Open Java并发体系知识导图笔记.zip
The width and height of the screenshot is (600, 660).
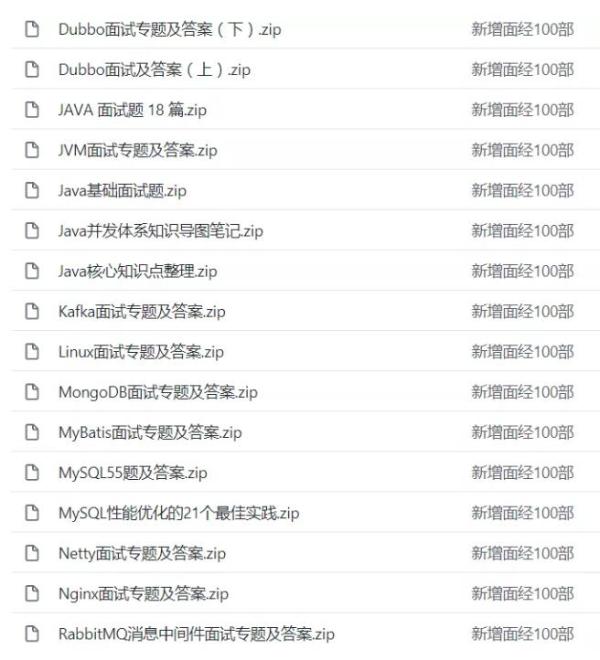pyautogui.click(x=160, y=231)
